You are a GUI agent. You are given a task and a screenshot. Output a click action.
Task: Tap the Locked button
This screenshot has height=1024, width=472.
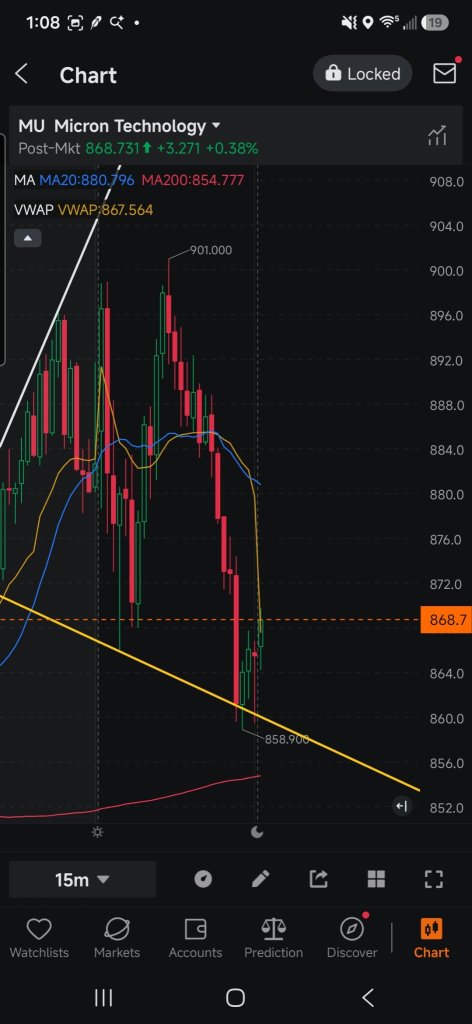click(x=362, y=74)
